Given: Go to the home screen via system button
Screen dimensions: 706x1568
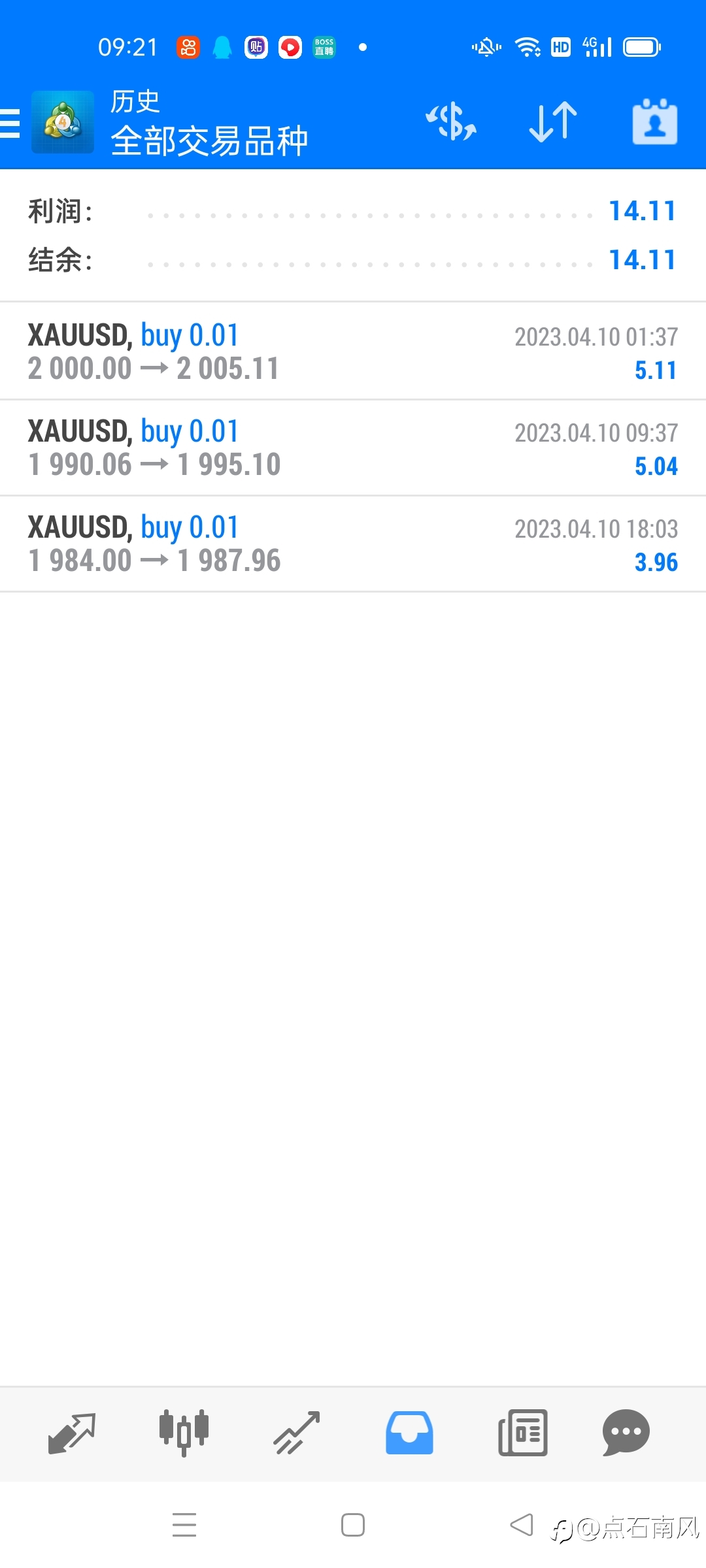Looking at the screenshot, I should pos(353,1526).
